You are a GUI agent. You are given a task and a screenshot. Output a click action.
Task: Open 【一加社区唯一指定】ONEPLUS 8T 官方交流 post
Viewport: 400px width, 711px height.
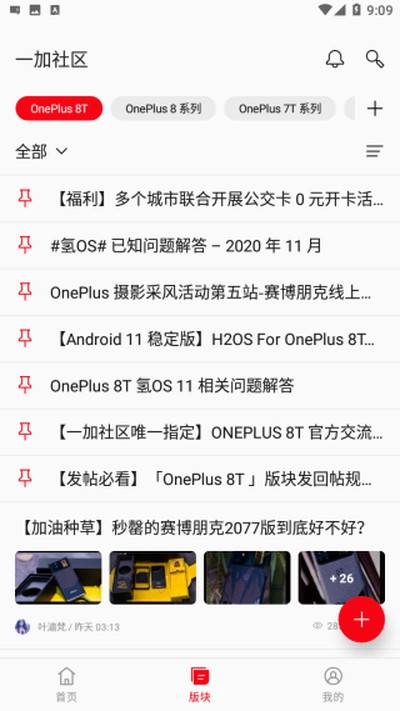point(200,433)
